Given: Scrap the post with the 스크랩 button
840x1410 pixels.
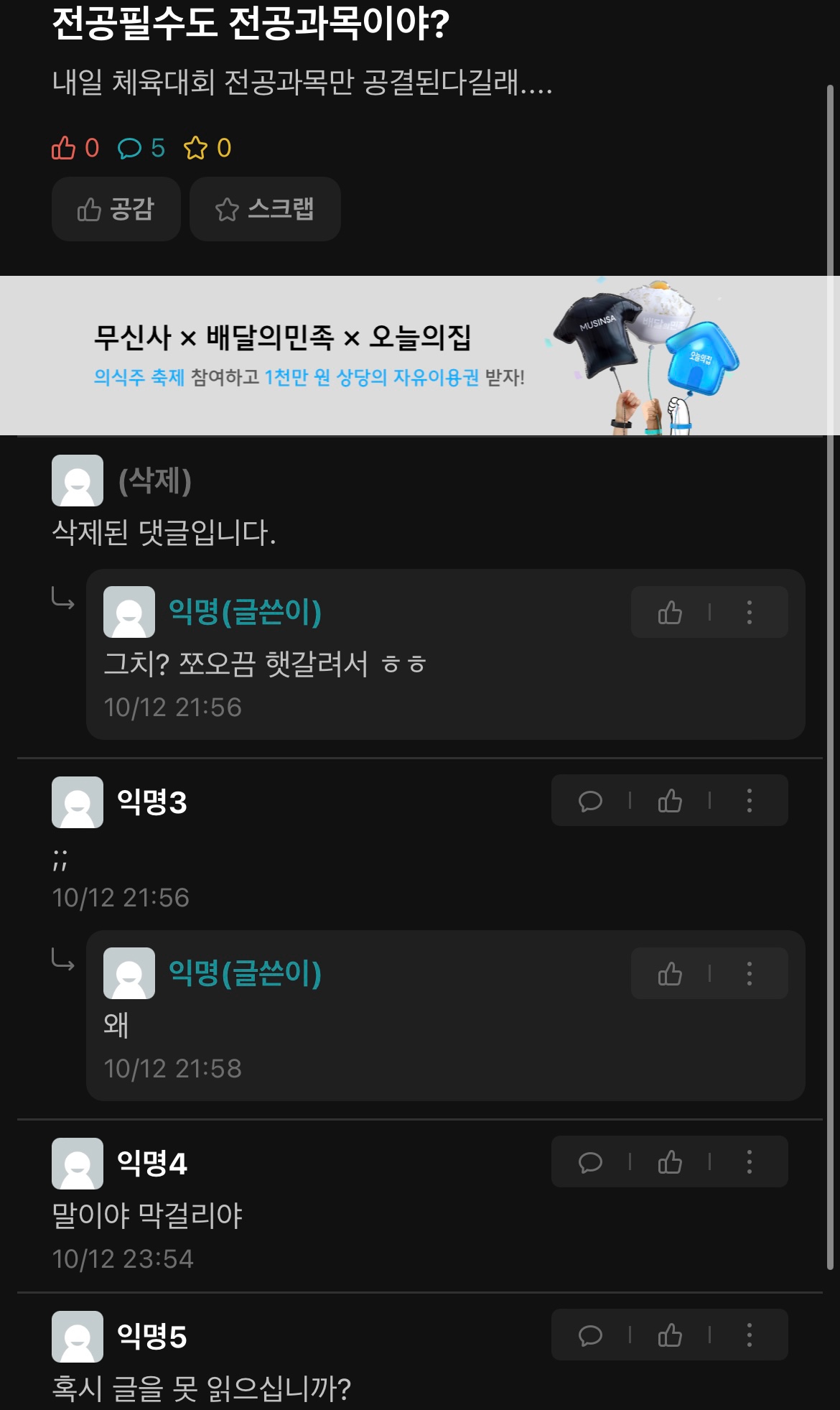Looking at the screenshot, I should (x=265, y=209).
